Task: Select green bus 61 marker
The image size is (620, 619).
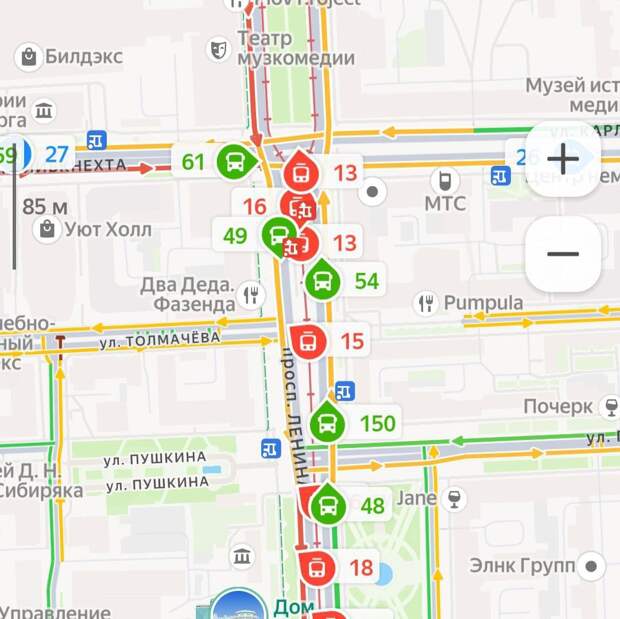Action: [235, 161]
